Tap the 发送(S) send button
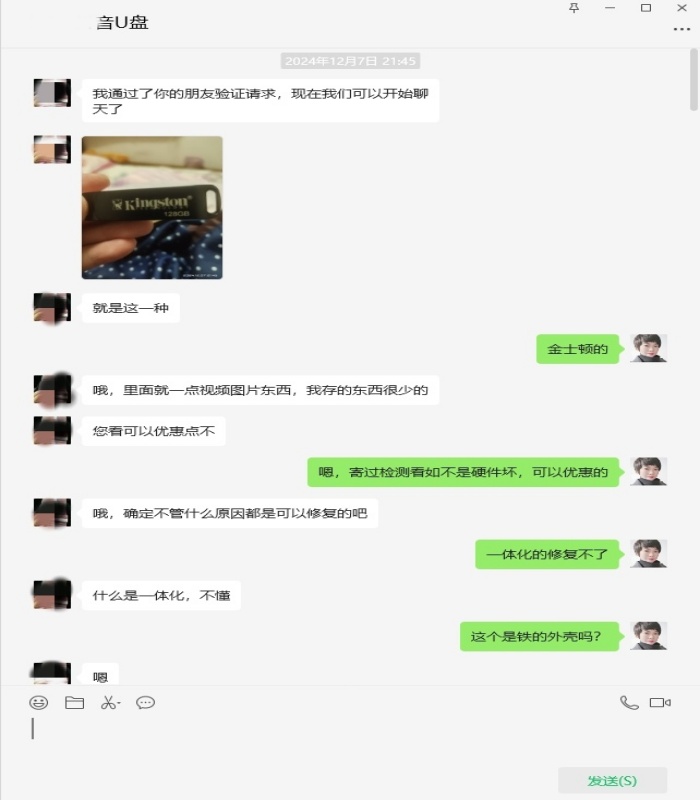 pyautogui.click(x=612, y=780)
